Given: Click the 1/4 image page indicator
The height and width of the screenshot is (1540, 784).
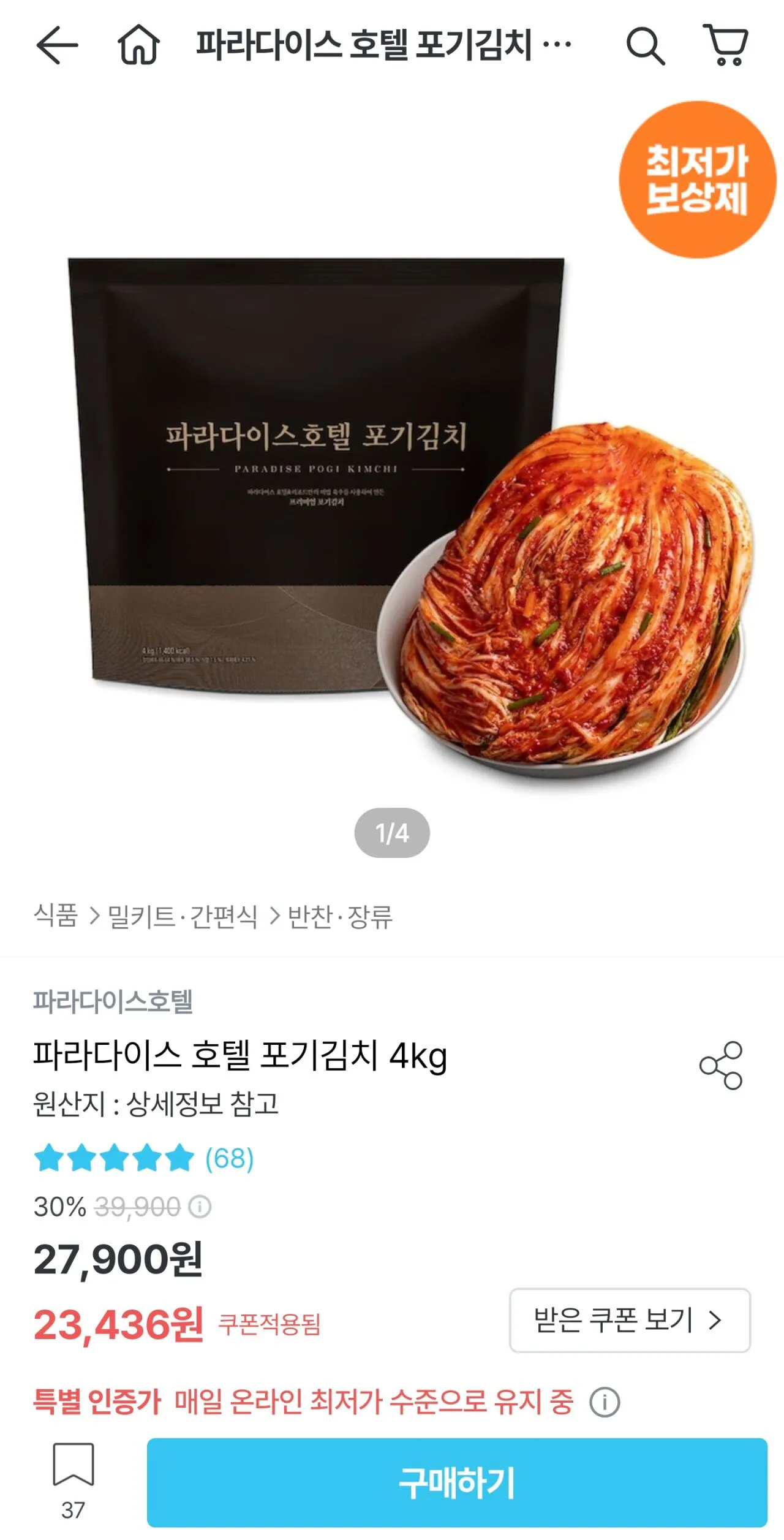Looking at the screenshot, I should tap(392, 831).
